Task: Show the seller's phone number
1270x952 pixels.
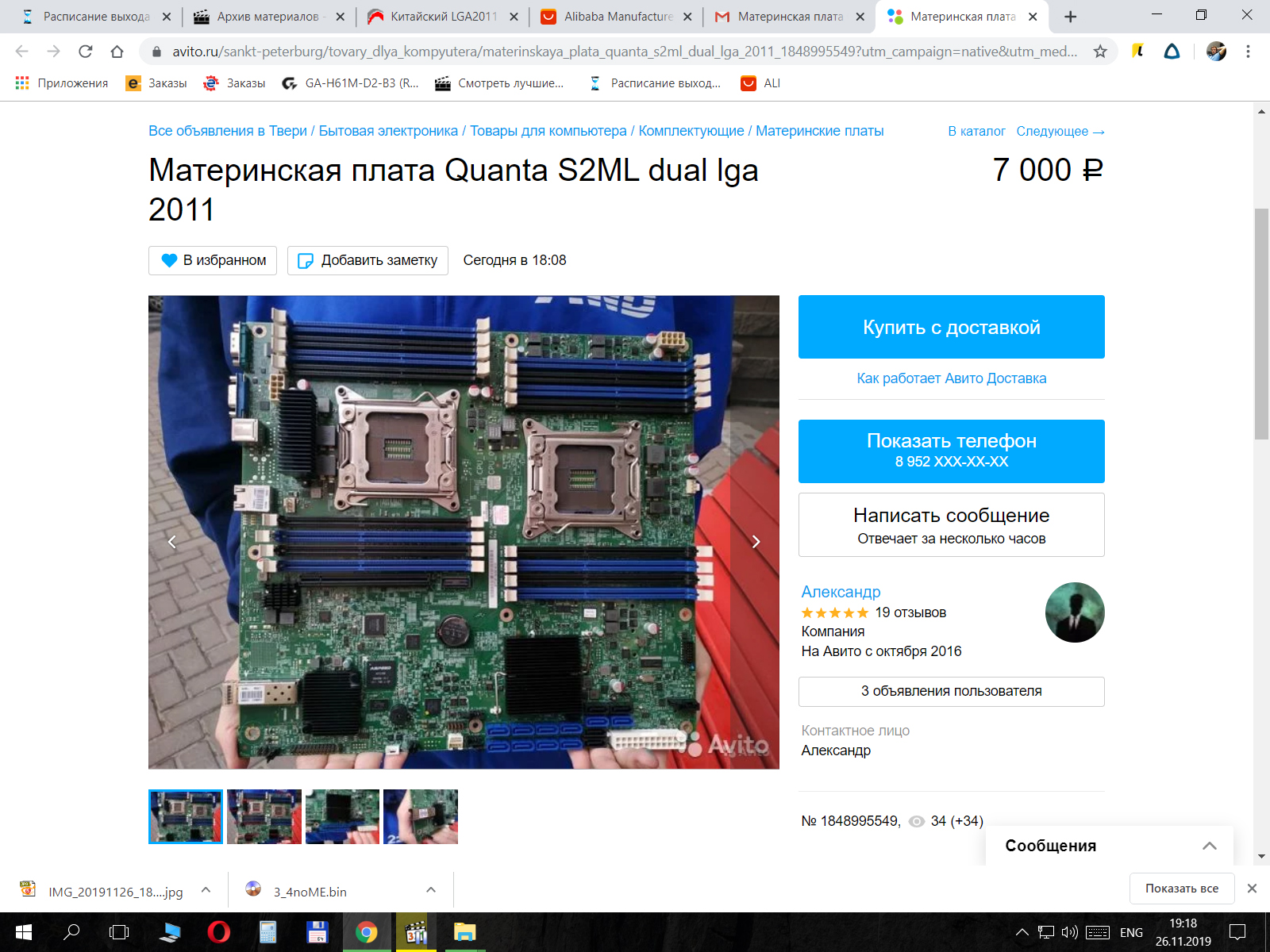Action: 951,451
